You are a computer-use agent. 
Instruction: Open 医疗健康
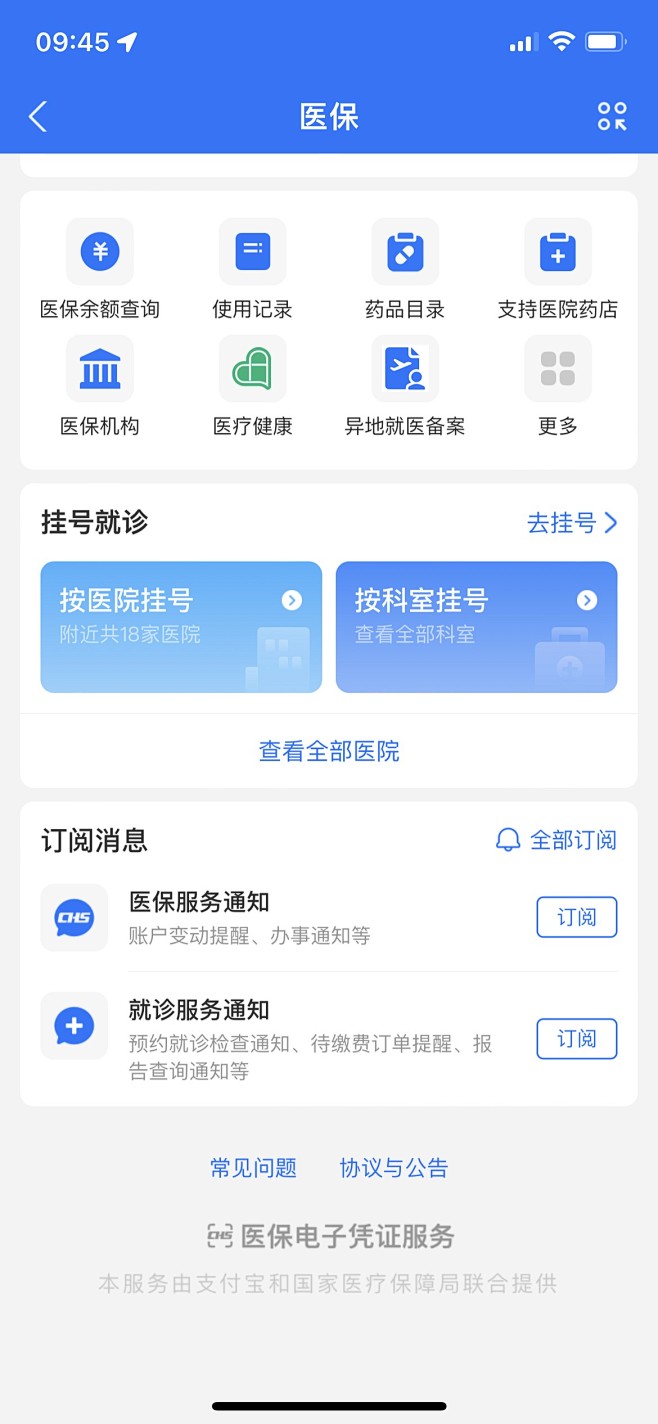(252, 387)
